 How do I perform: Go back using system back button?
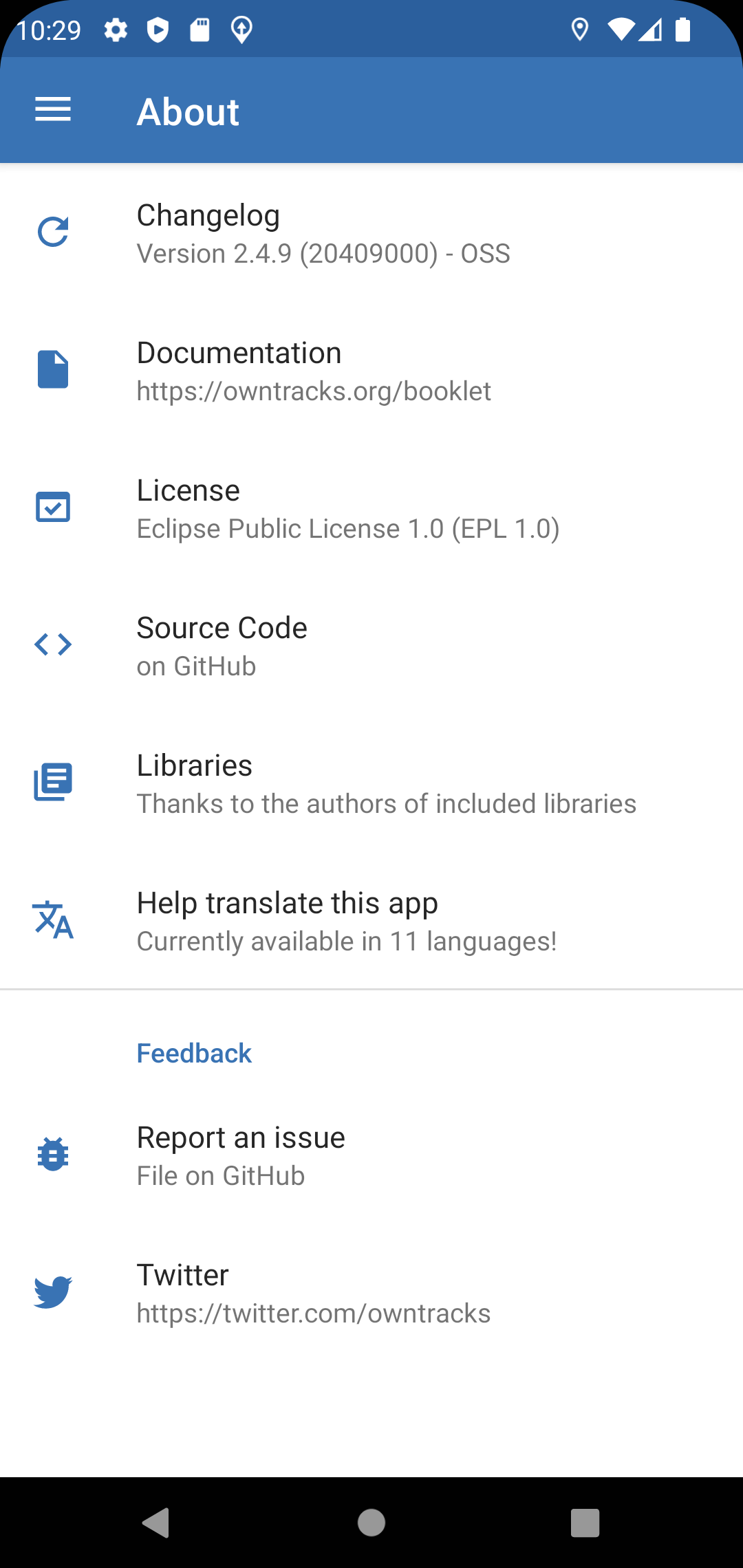[x=156, y=1523]
